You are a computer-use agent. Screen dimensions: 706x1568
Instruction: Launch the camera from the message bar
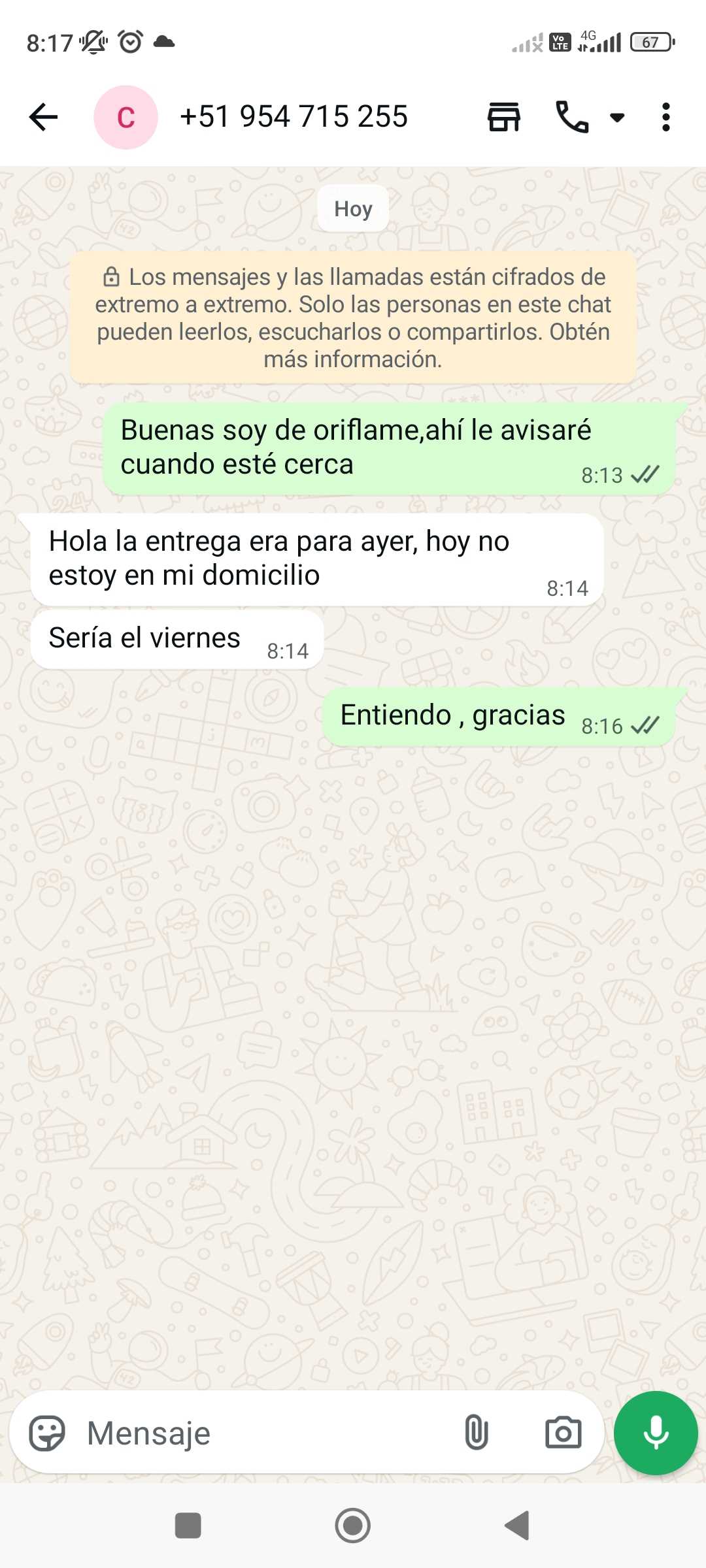(563, 1433)
